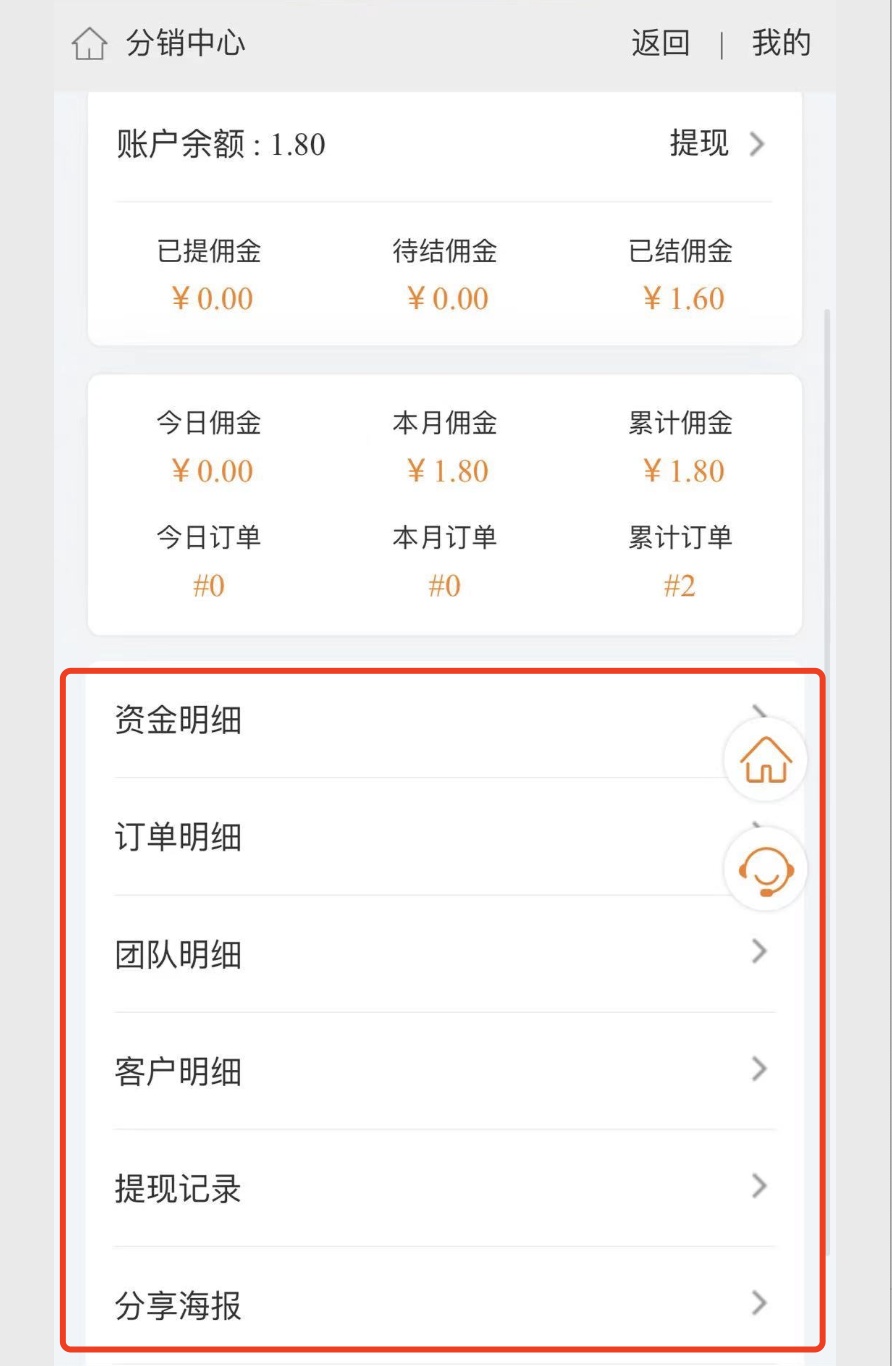Tap 提现 to withdraw balance

point(716,144)
